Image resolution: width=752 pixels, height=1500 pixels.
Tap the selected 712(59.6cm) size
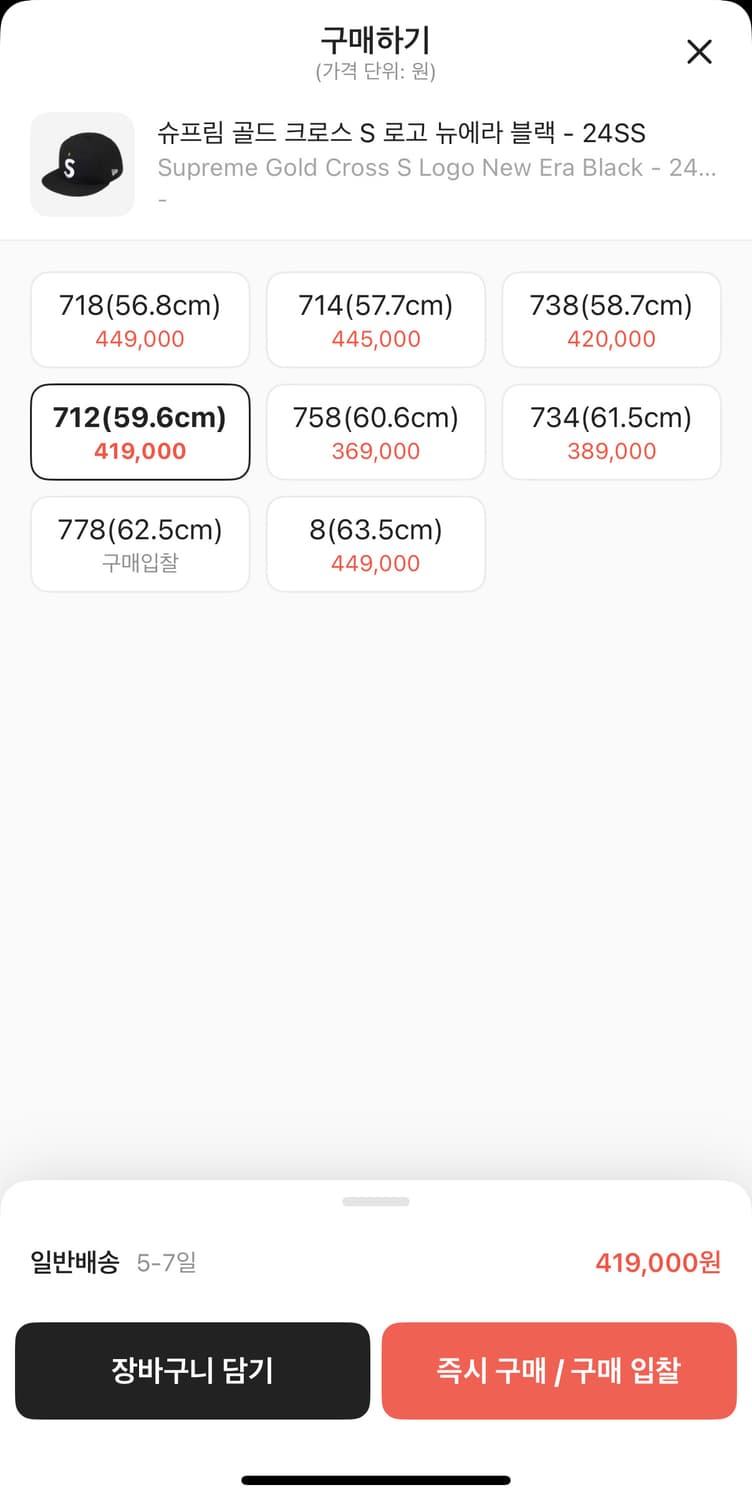click(140, 432)
